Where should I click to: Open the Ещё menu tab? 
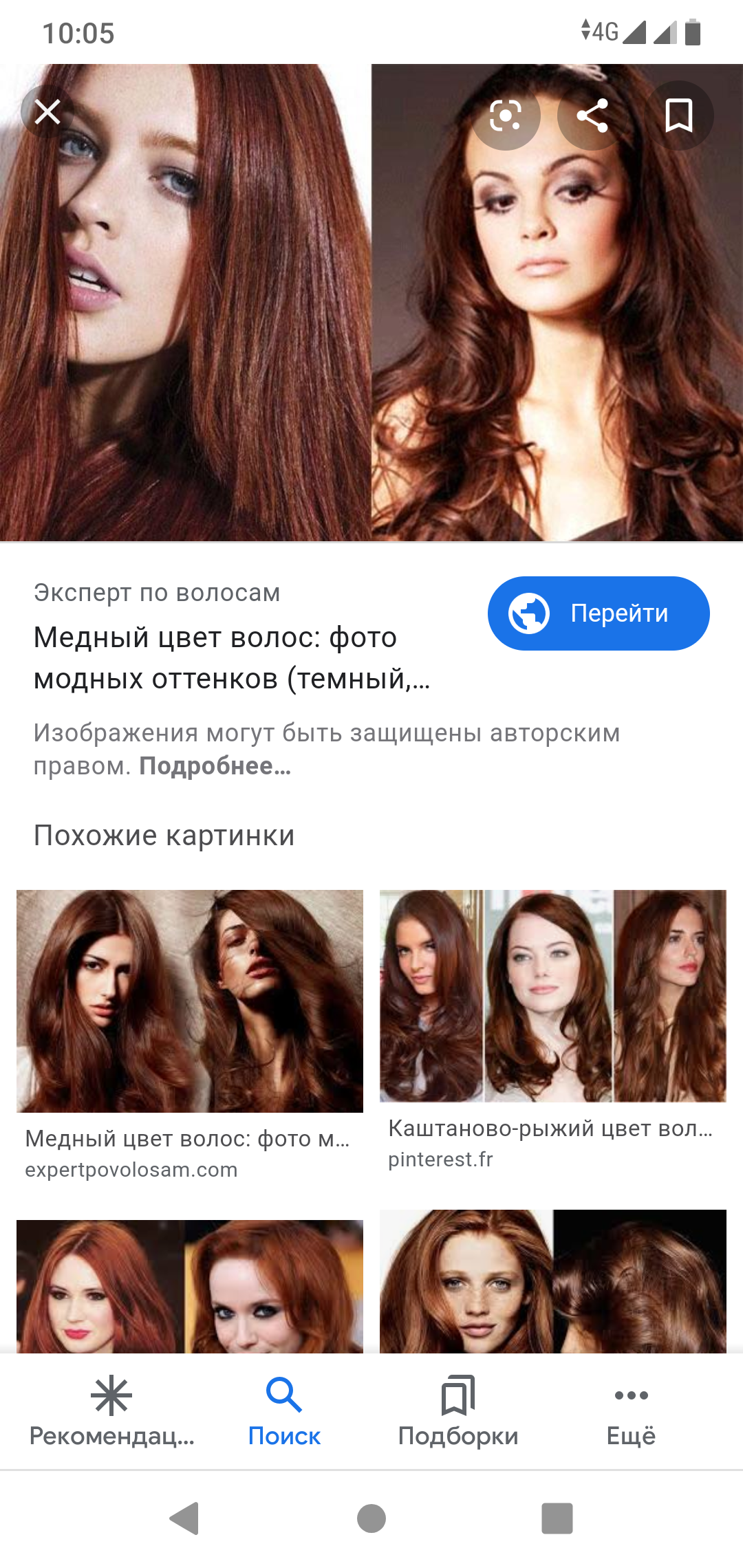(x=631, y=1411)
